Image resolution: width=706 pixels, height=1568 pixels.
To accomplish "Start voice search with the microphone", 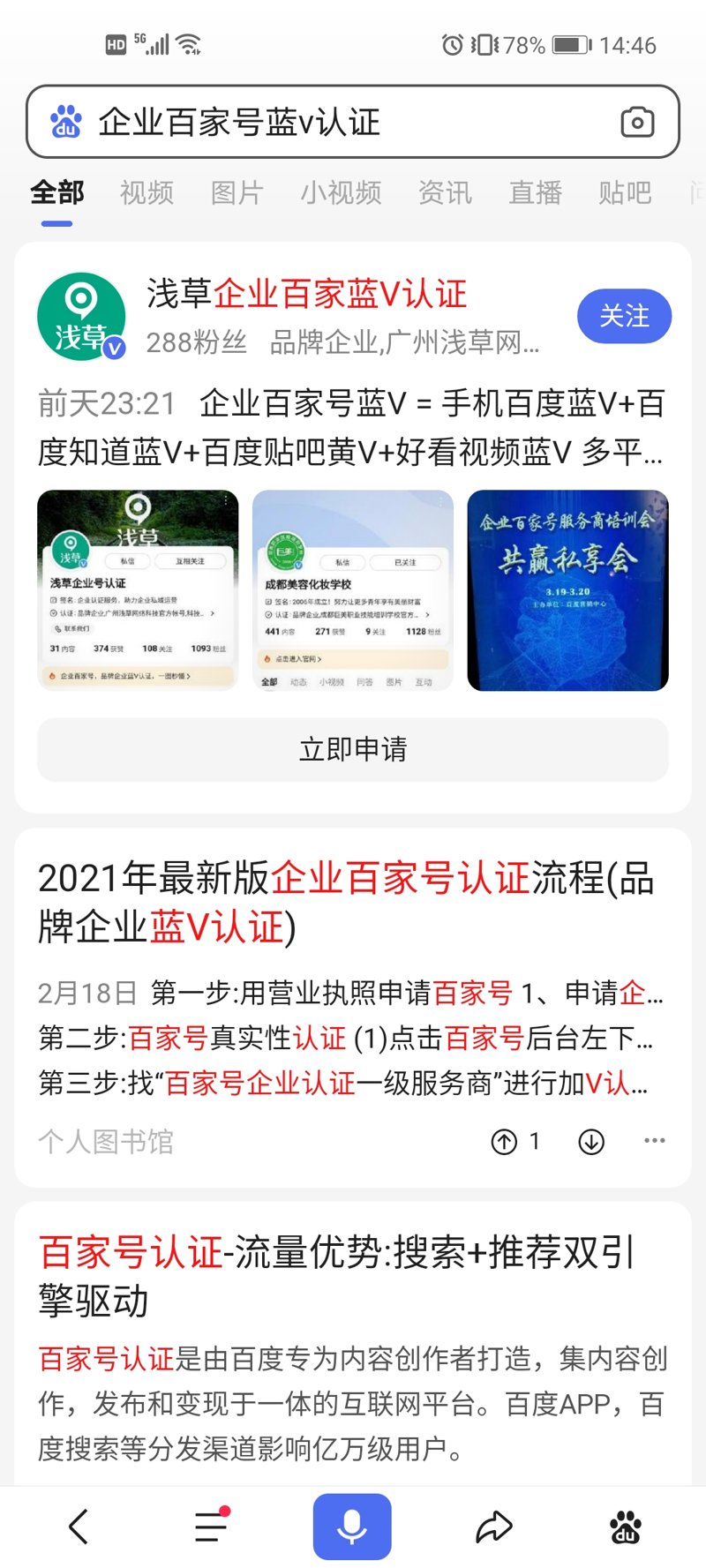I will (x=352, y=1526).
